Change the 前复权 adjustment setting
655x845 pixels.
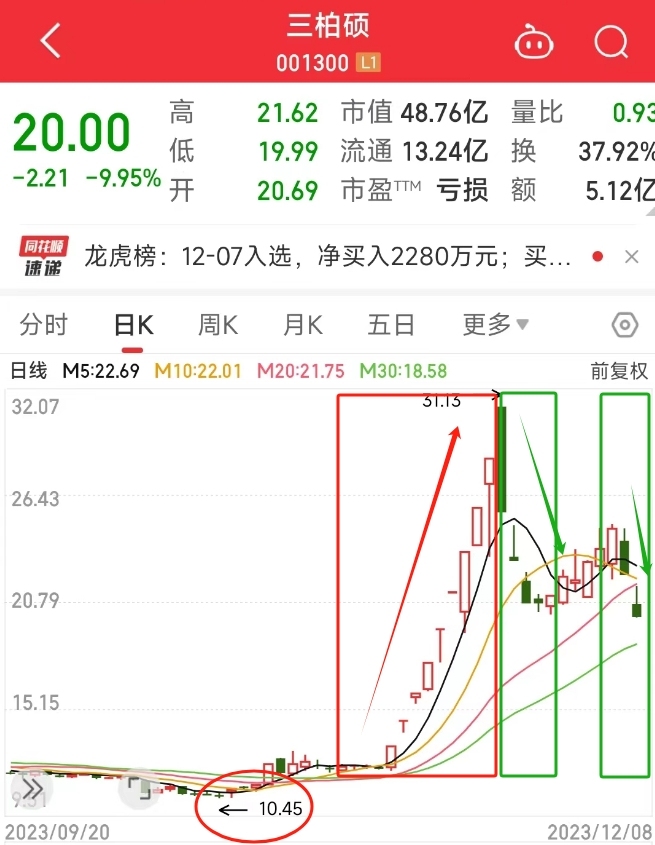618,371
